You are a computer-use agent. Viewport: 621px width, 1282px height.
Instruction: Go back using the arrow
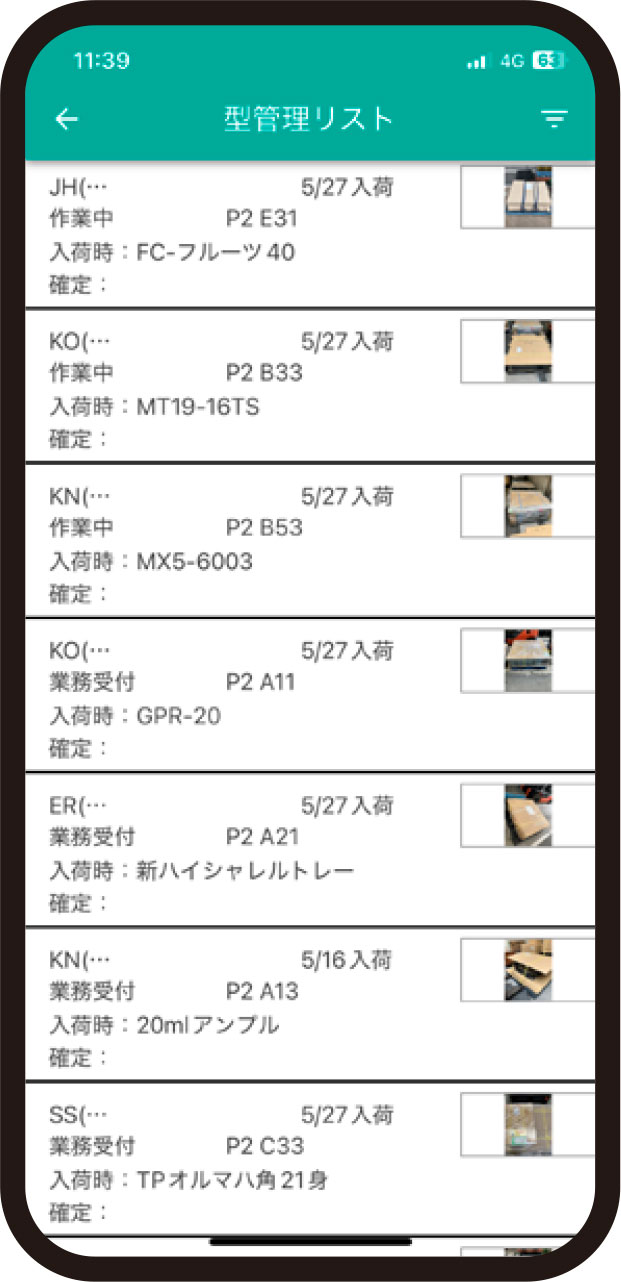(x=66, y=120)
